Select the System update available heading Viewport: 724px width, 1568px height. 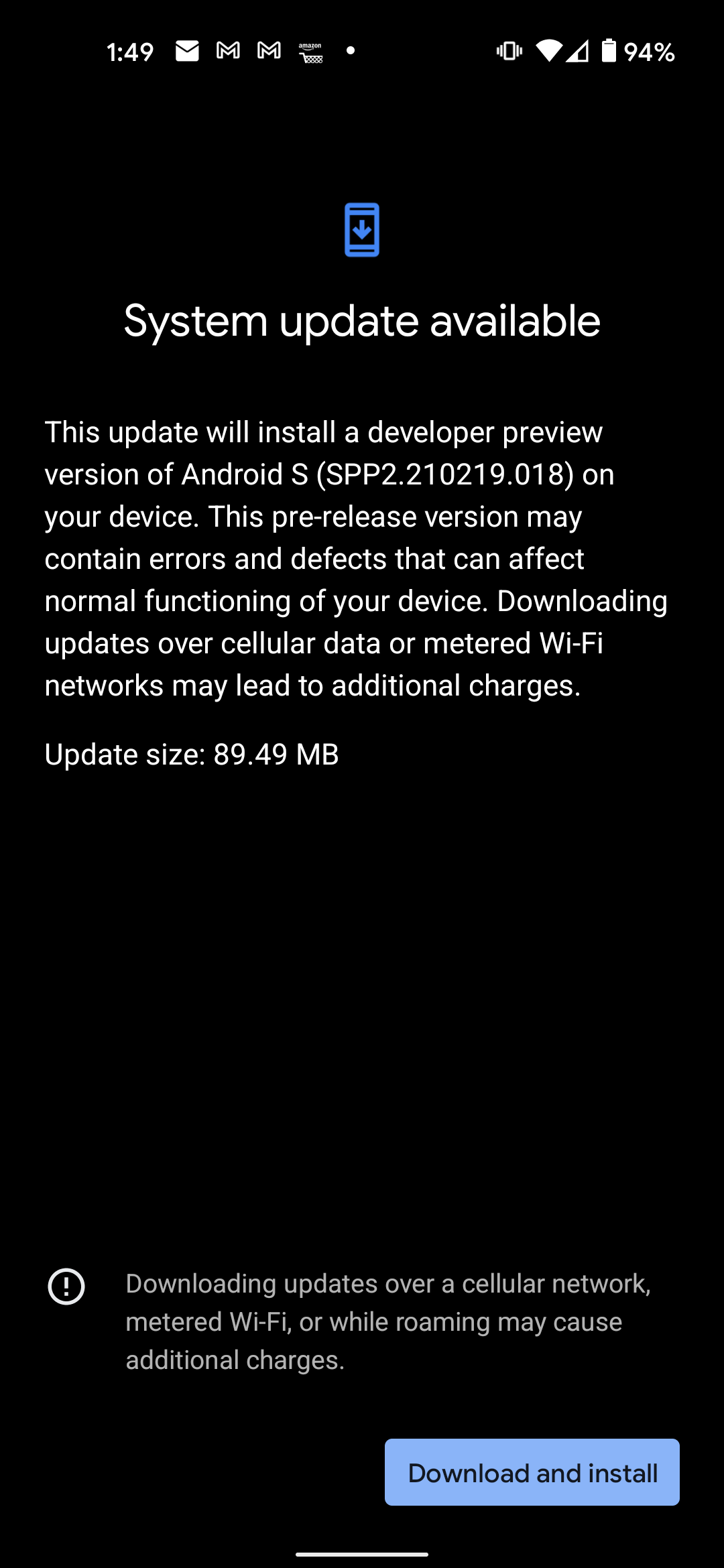coord(362,321)
